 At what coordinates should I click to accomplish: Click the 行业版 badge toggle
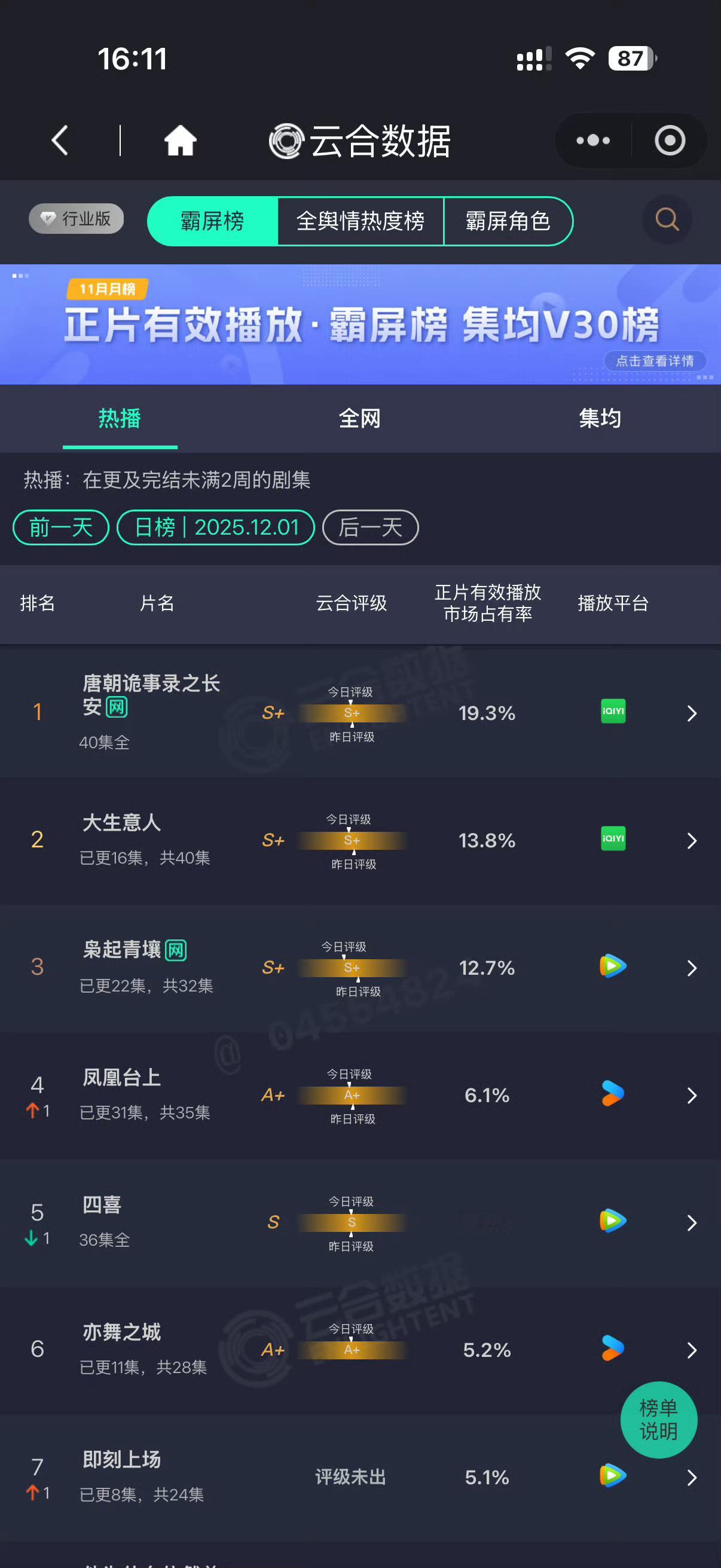75,219
